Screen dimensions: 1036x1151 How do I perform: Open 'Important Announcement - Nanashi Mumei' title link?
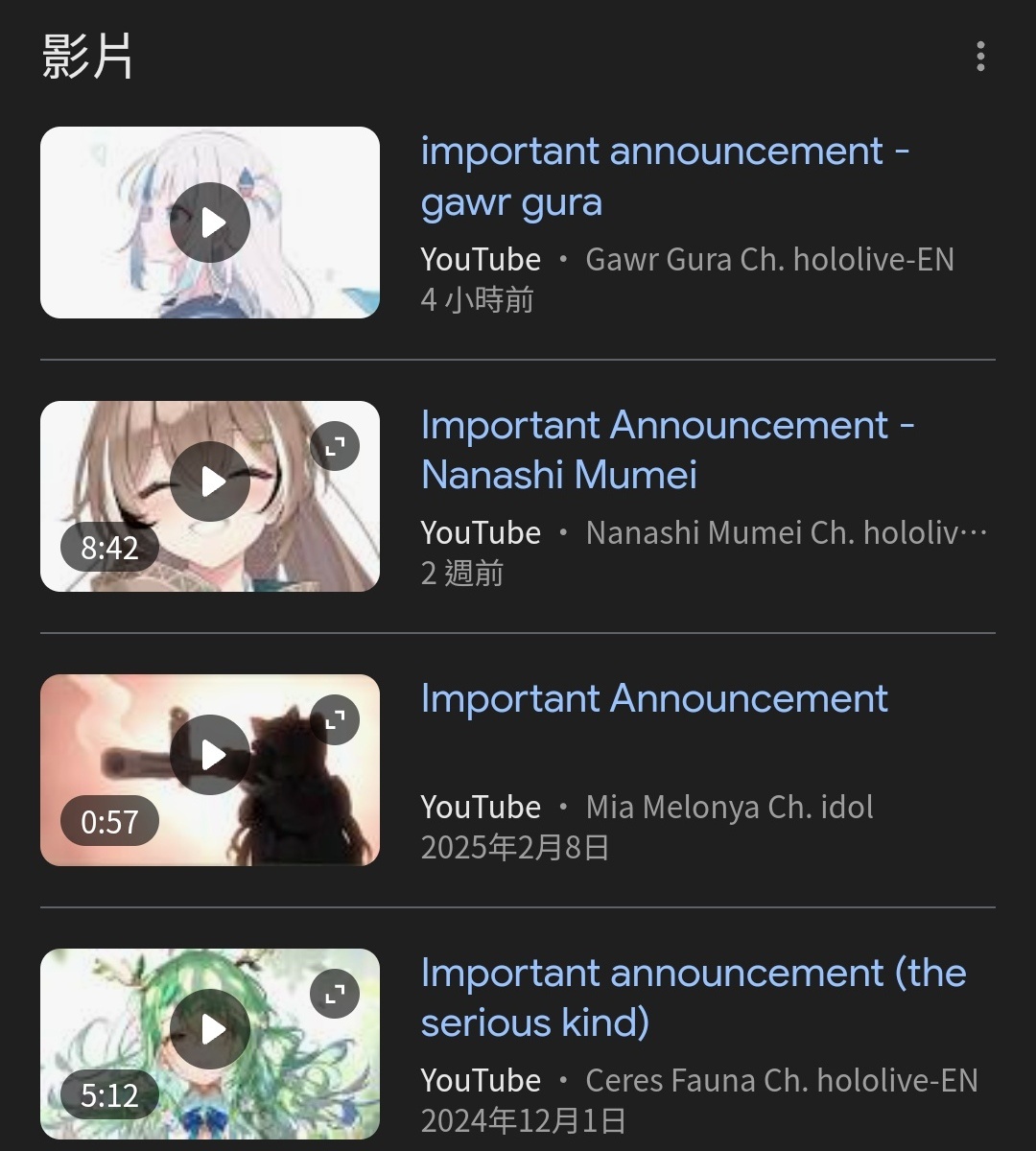click(x=667, y=450)
